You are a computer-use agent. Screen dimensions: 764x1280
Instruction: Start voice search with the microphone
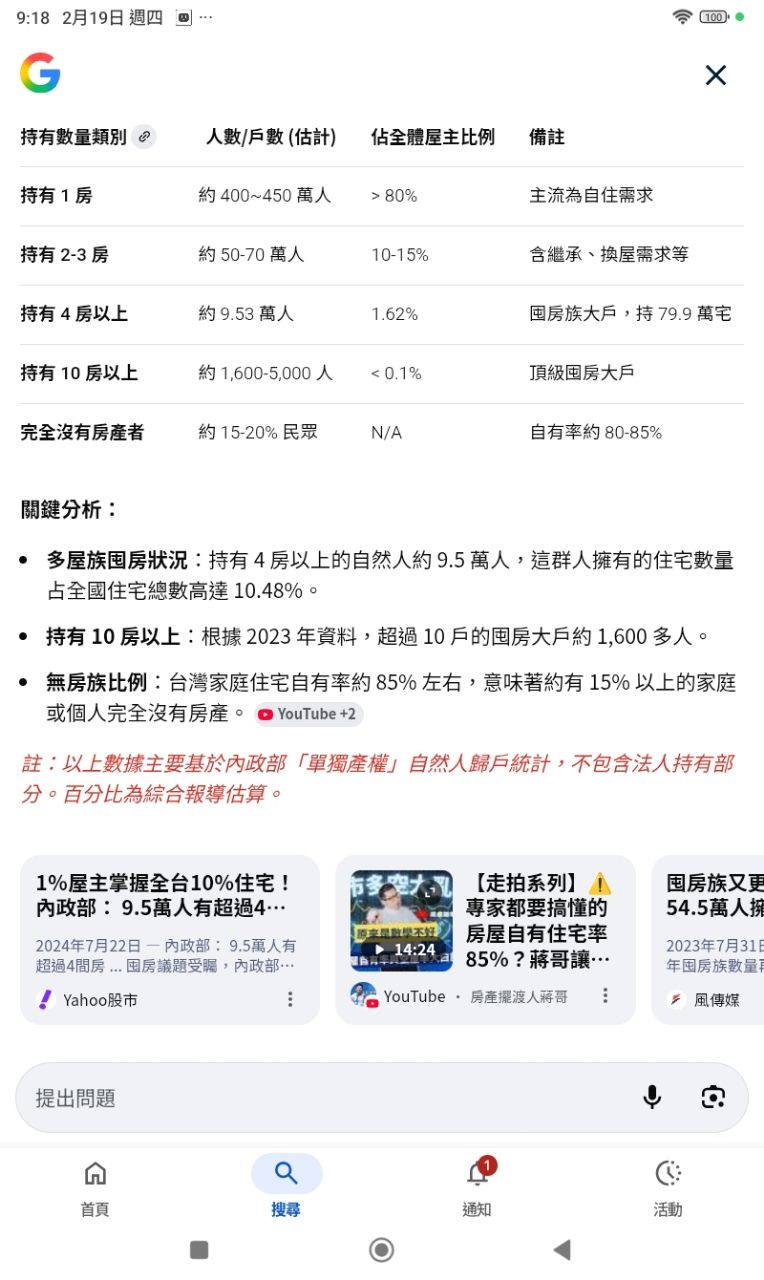652,1098
